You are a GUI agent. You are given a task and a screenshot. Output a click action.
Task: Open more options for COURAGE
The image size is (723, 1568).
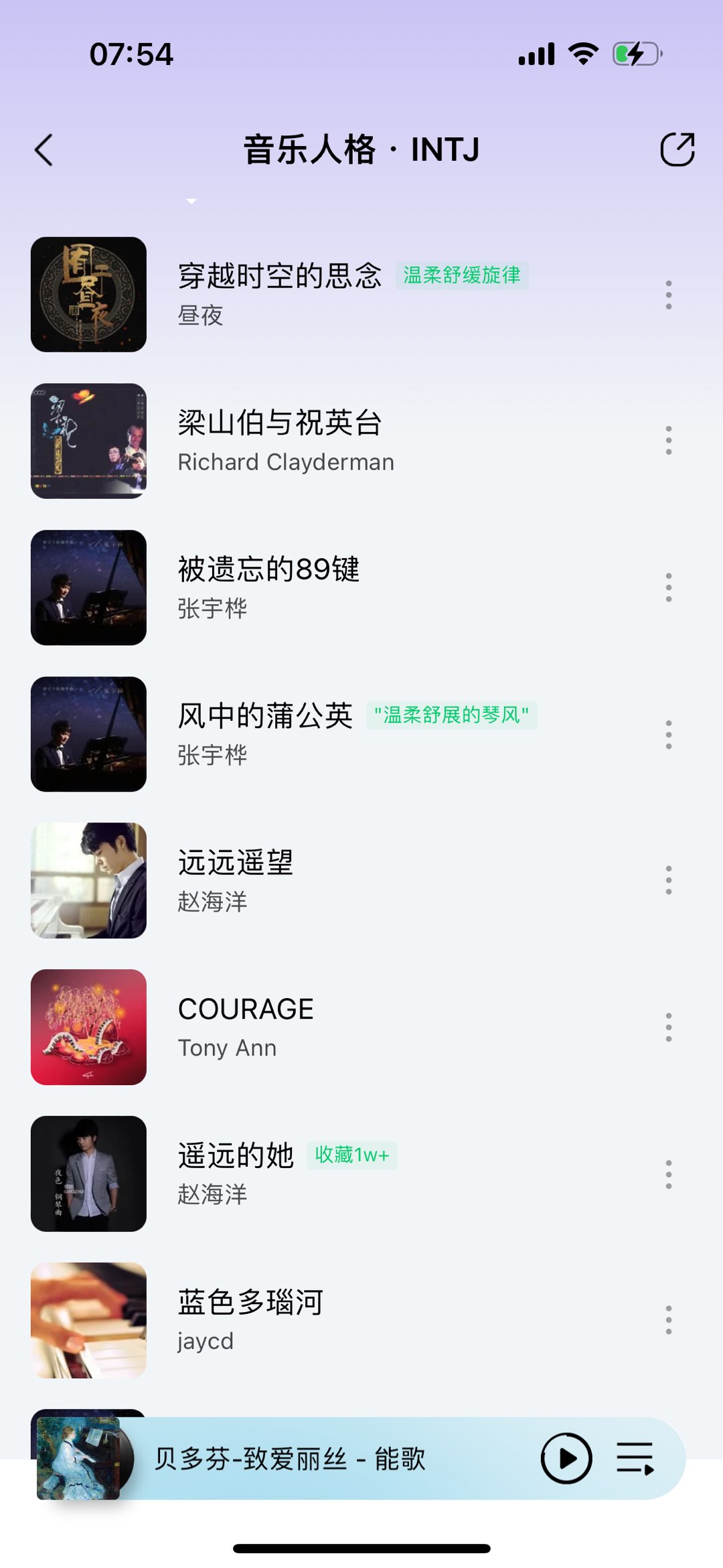(x=668, y=1027)
